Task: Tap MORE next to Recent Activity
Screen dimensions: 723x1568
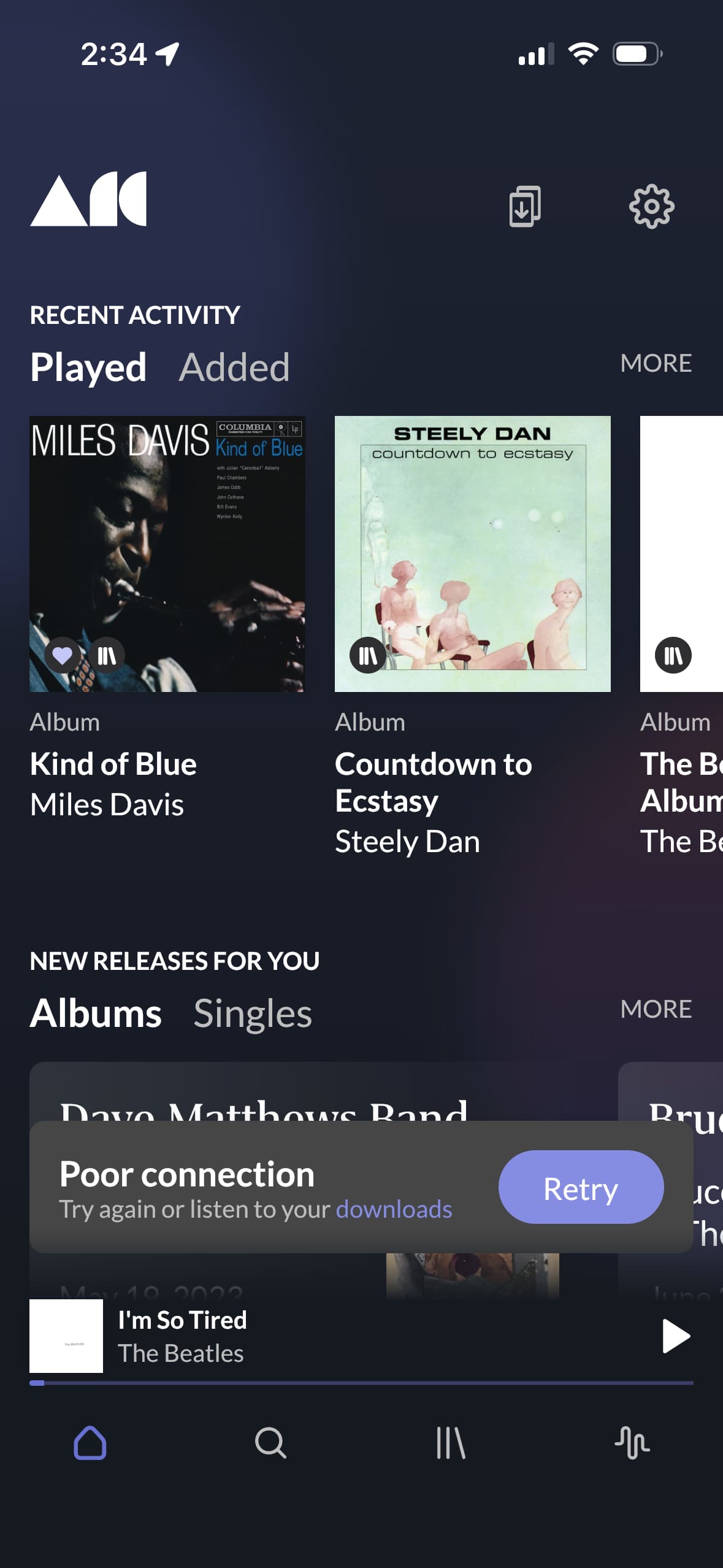Action: pos(656,363)
